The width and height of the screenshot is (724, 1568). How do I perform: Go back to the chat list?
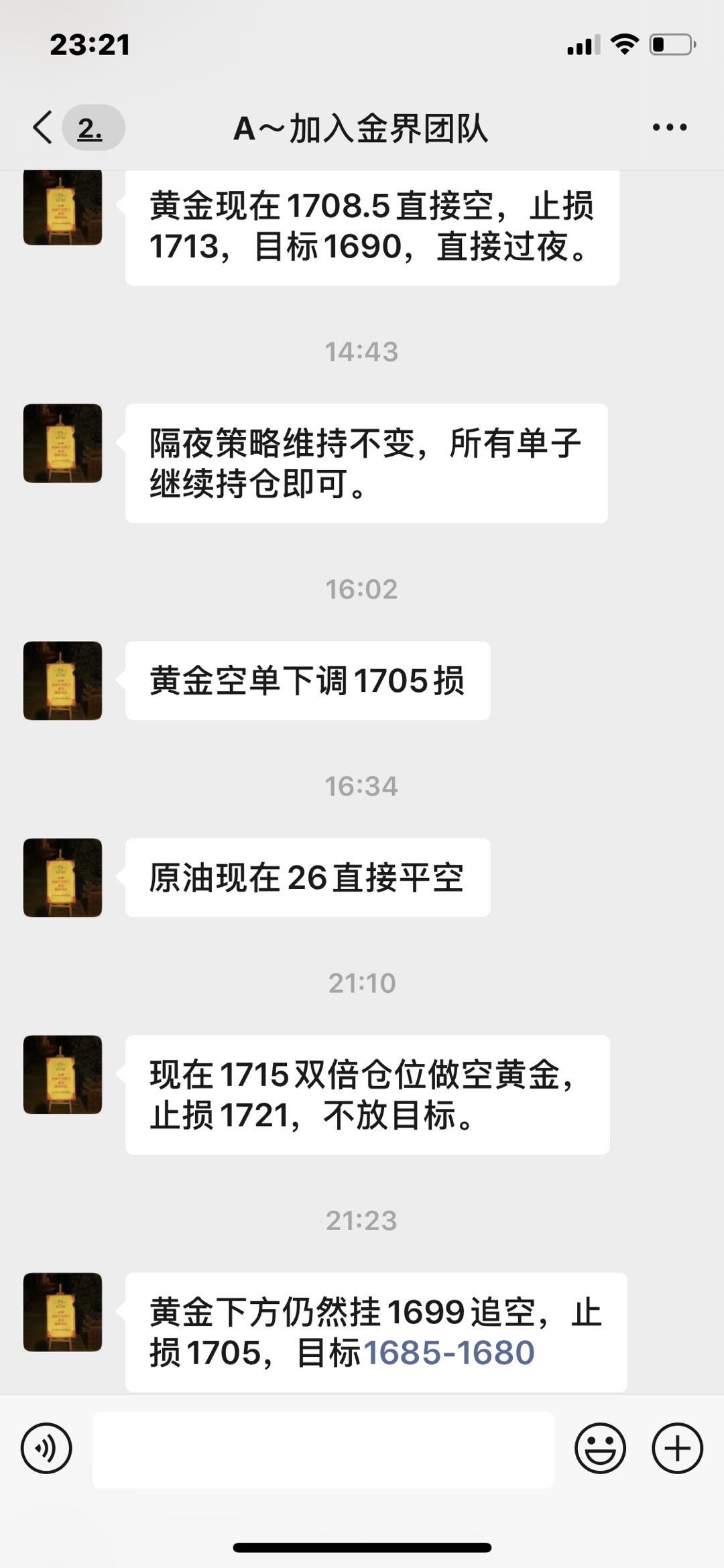[44, 127]
